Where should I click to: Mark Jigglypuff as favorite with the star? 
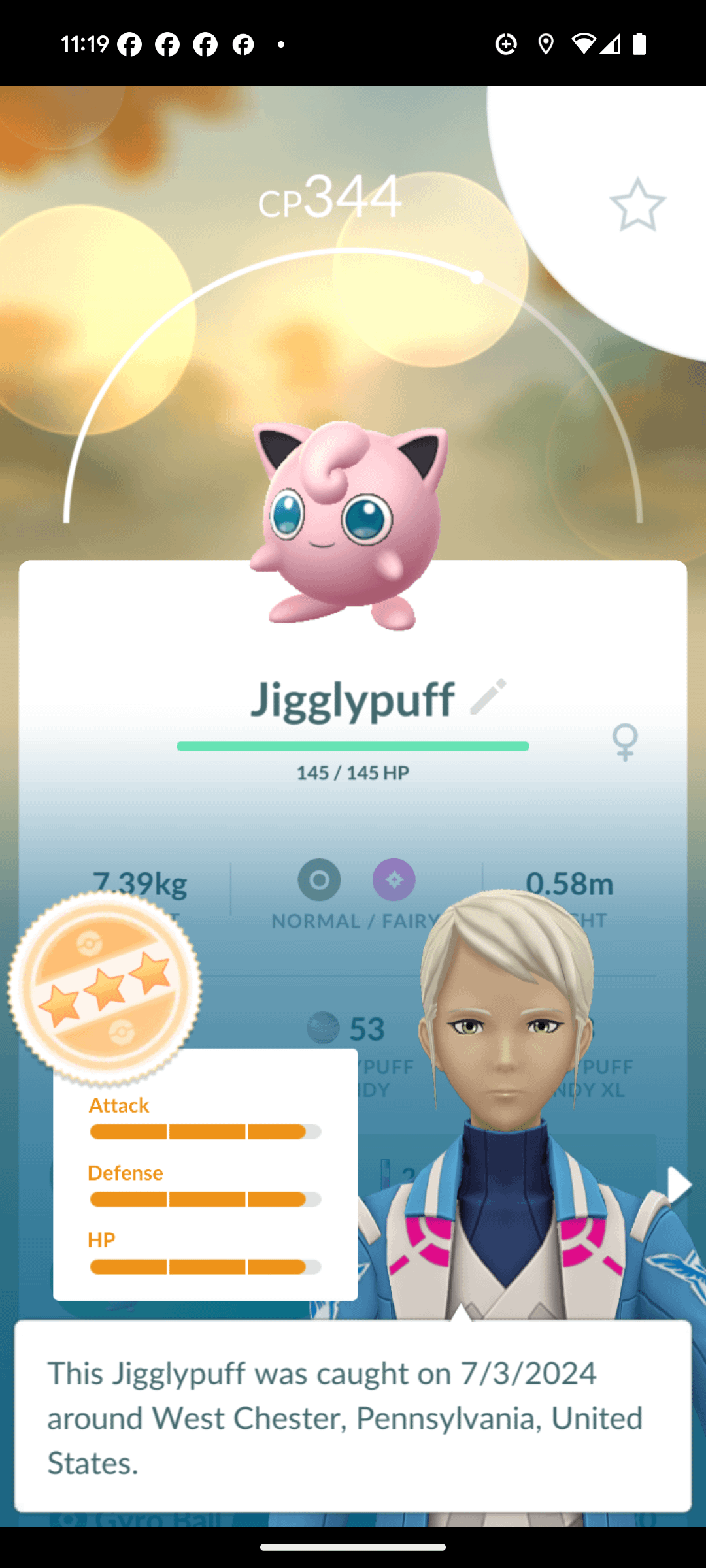tap(637, 204)
